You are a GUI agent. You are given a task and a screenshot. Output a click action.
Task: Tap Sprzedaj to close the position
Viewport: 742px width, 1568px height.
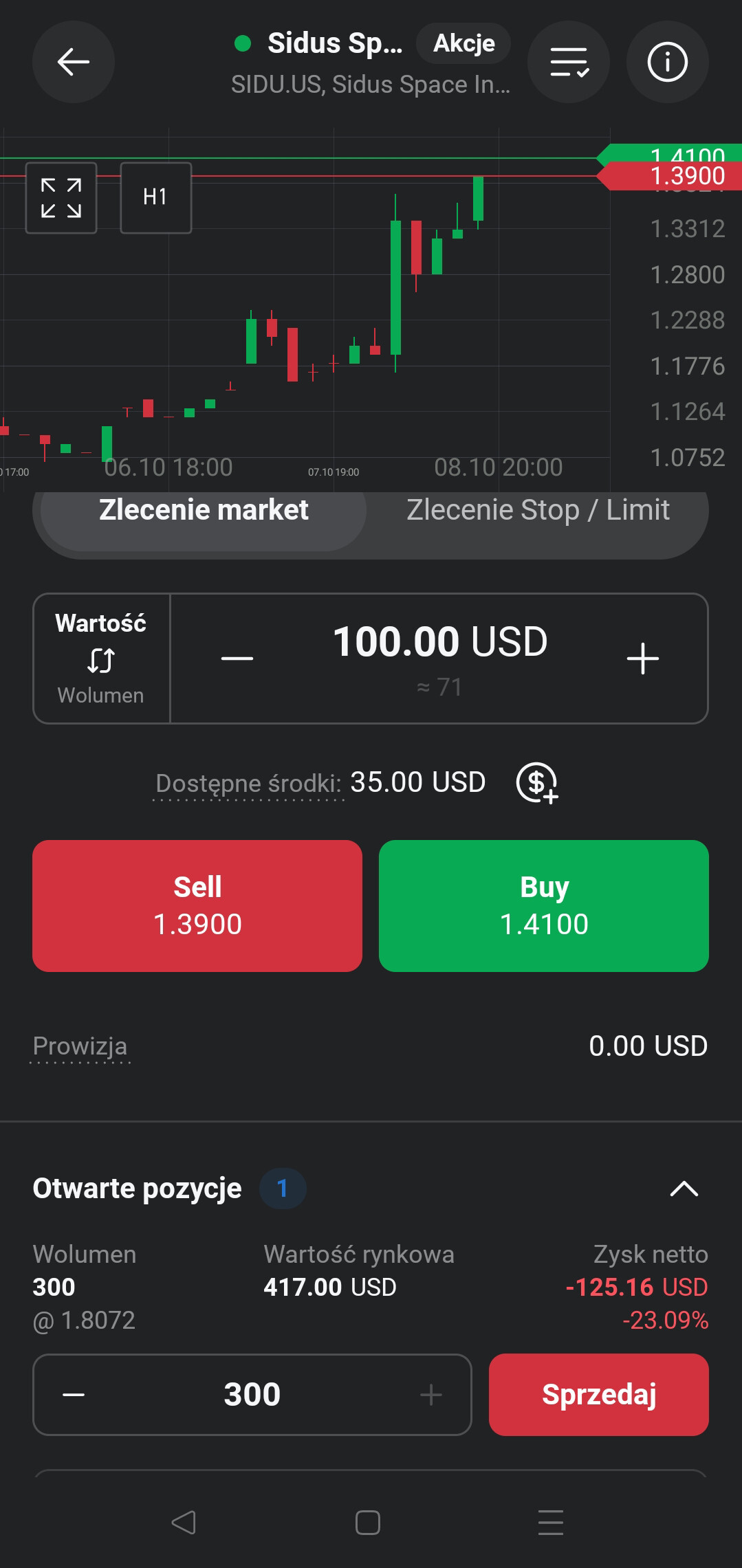click(x=599, y=1395)
